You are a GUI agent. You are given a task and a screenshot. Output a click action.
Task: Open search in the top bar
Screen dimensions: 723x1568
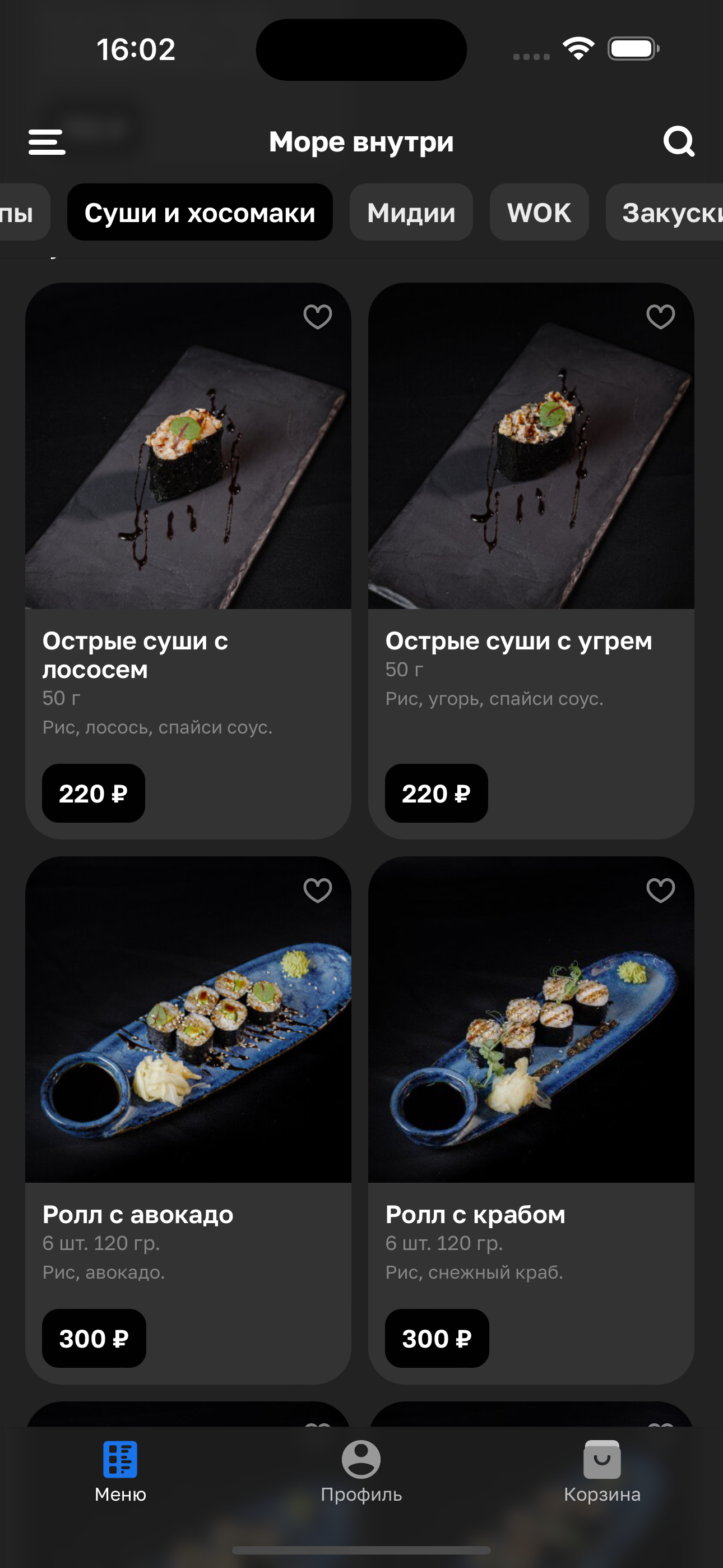click(679, 142)
